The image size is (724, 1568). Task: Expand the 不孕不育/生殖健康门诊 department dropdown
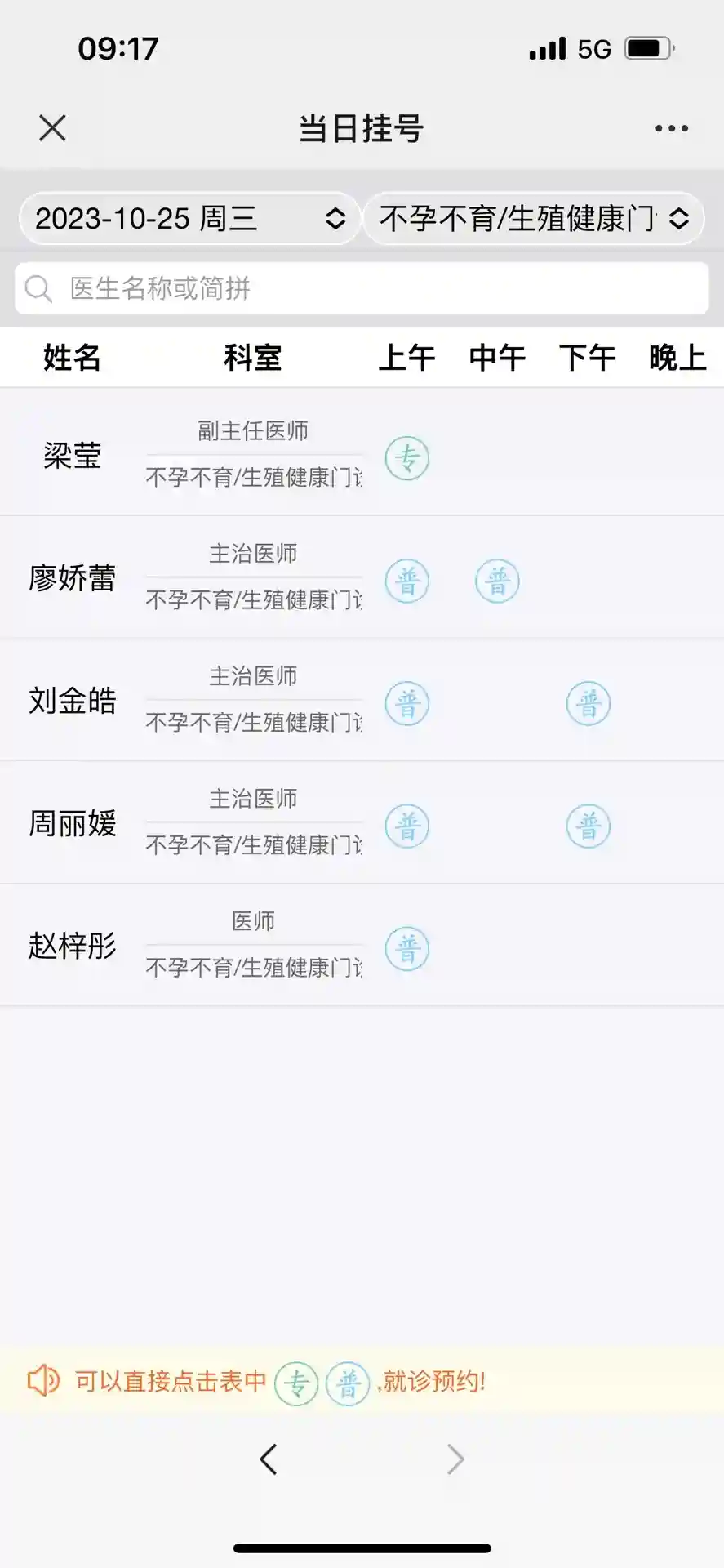click(534, 218)
